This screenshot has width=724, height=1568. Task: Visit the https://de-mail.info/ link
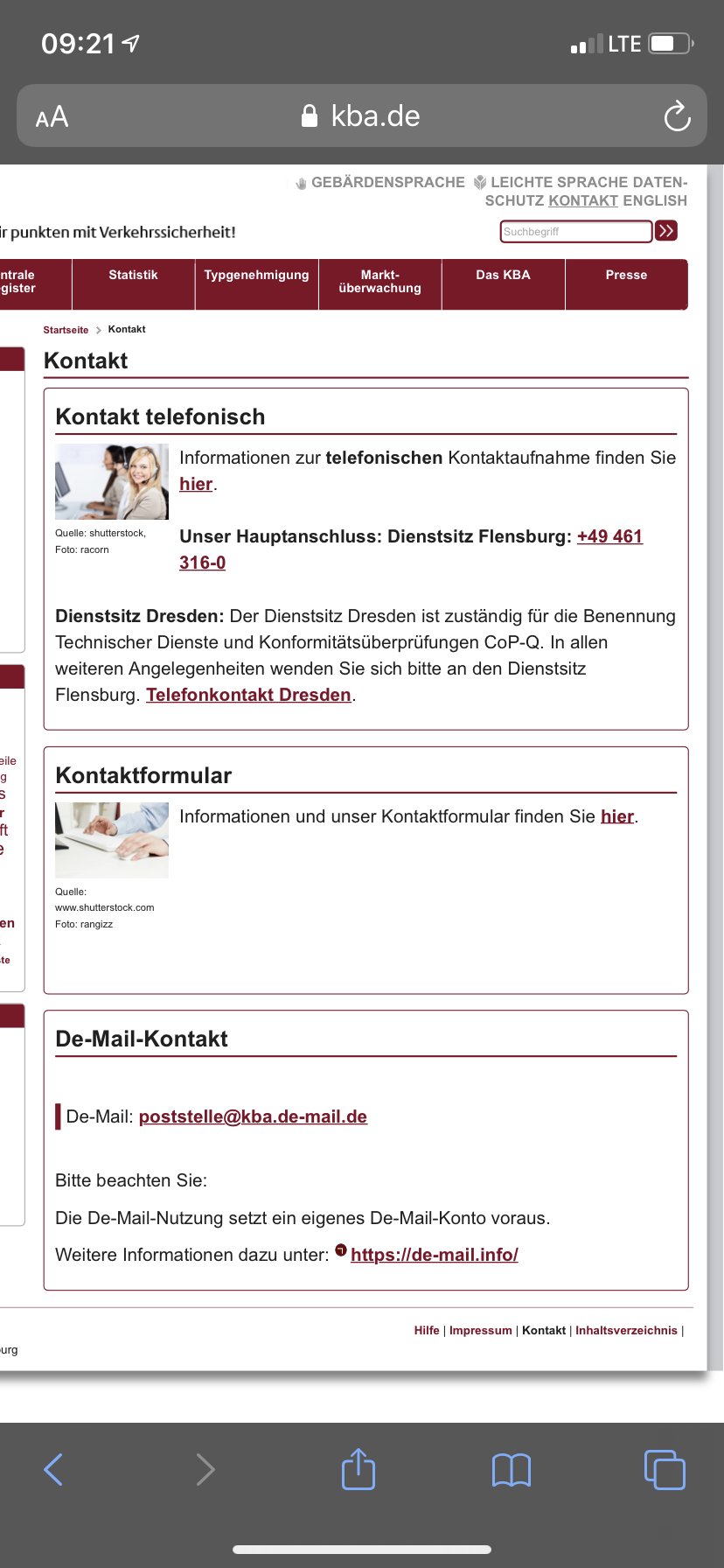pos(434,1255)
